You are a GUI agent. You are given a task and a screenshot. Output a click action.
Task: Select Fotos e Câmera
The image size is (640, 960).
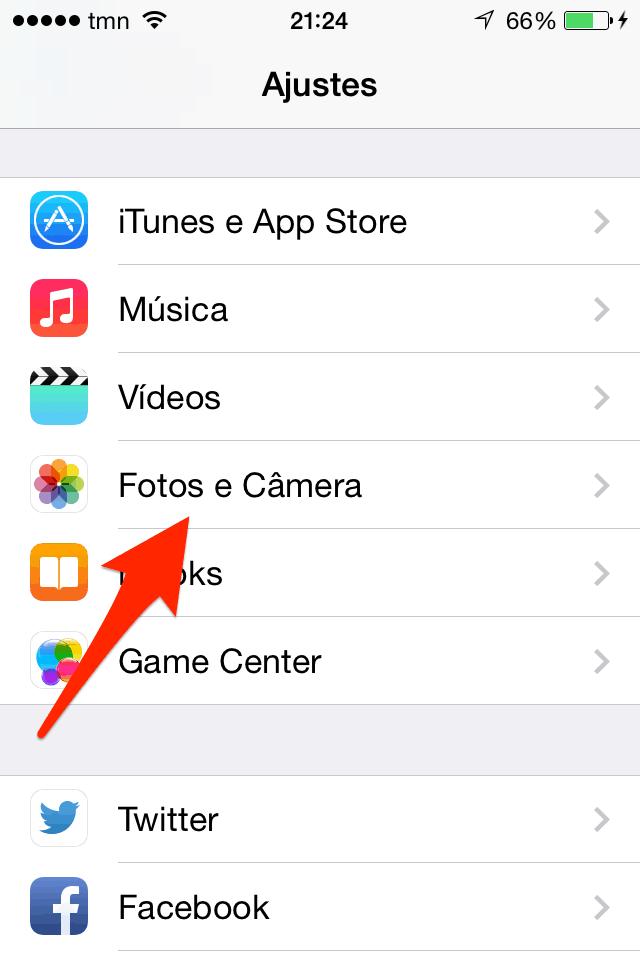pyautogui.click(x=320, y=485)
